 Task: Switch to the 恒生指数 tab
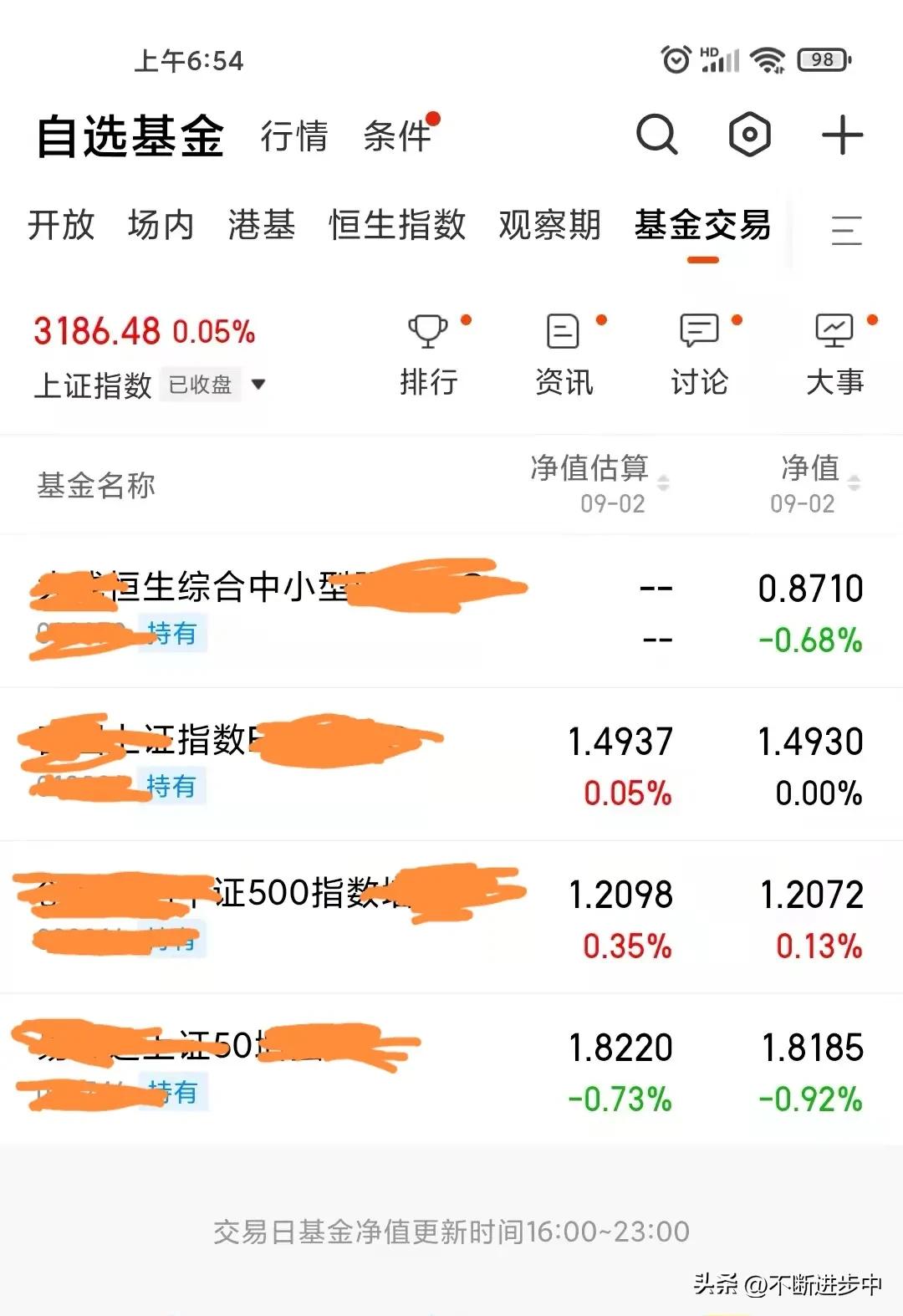pyautogui.click(x=395, y=226)
